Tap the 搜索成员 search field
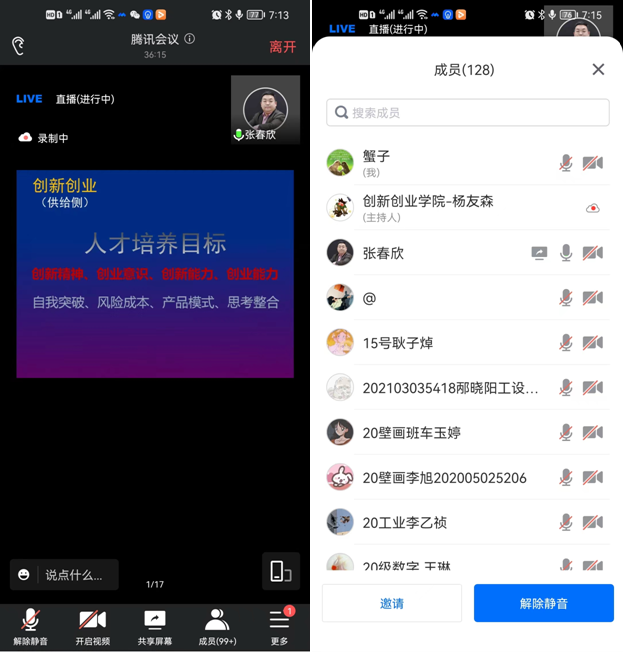The image size is (625, 652). point(468,113)
